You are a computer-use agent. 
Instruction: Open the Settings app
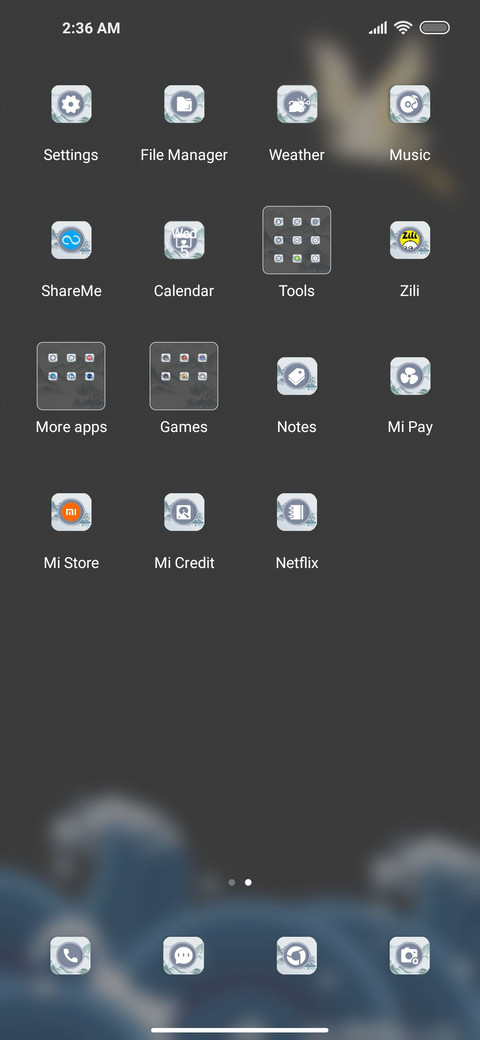pos(71,104)
